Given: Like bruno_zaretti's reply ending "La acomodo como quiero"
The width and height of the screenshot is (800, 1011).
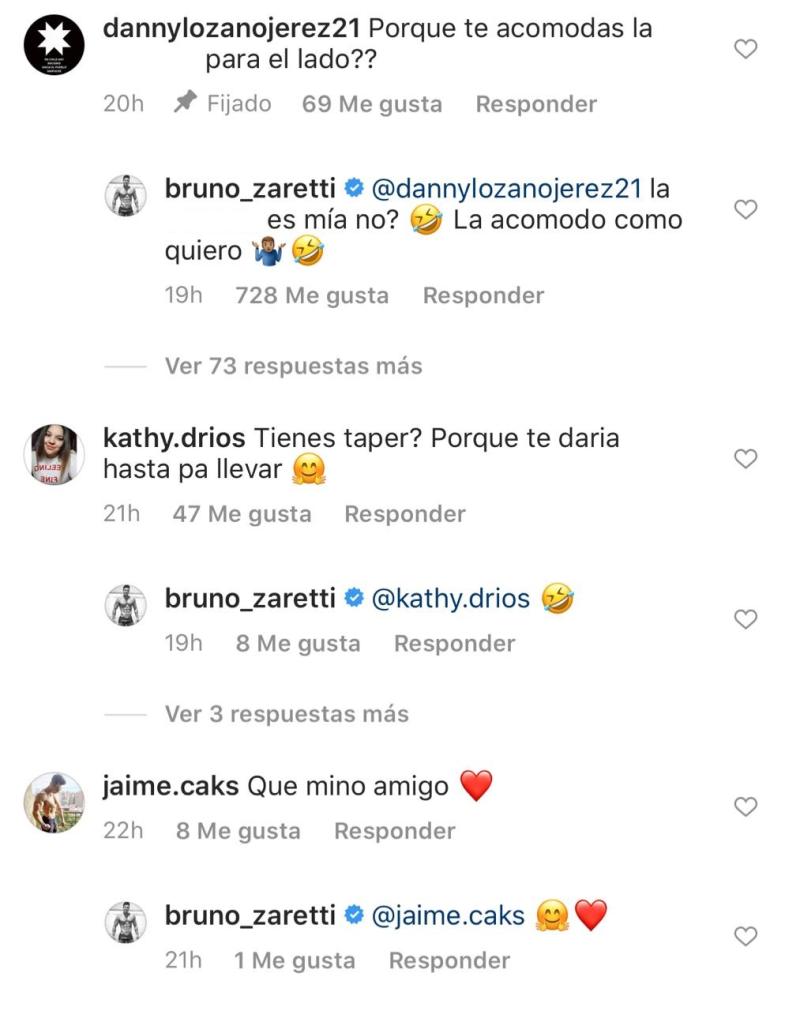Looking at the screenshot, I should [x=745, y=209].
